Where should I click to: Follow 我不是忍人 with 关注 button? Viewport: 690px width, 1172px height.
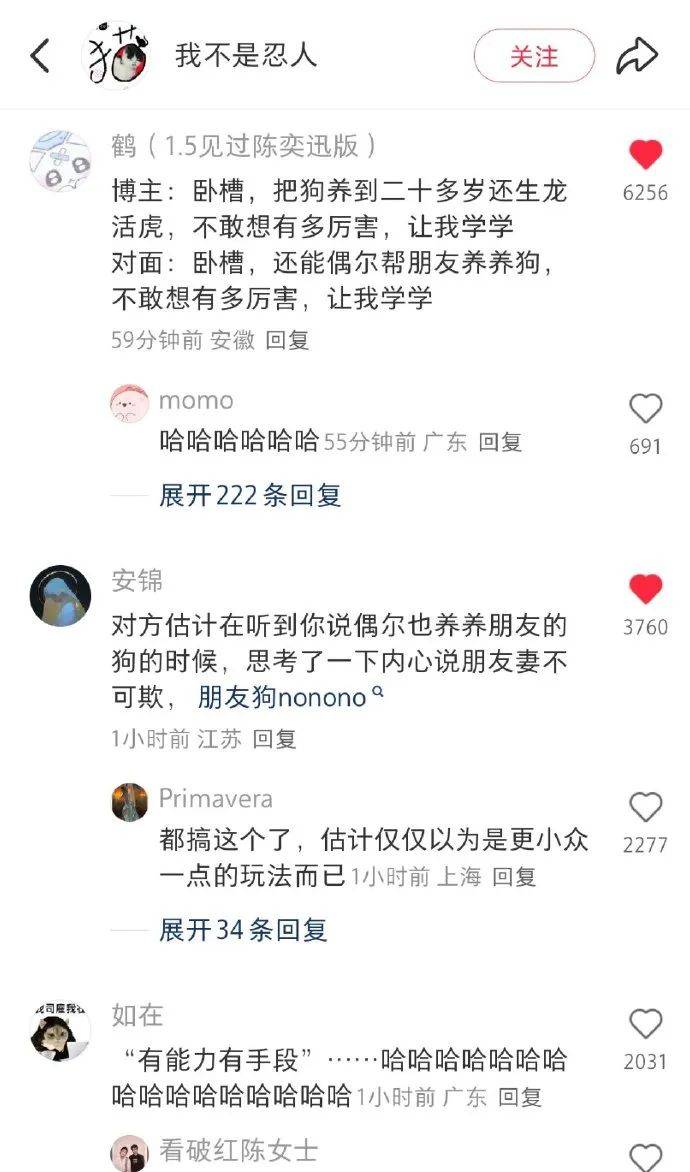point(534,56)
